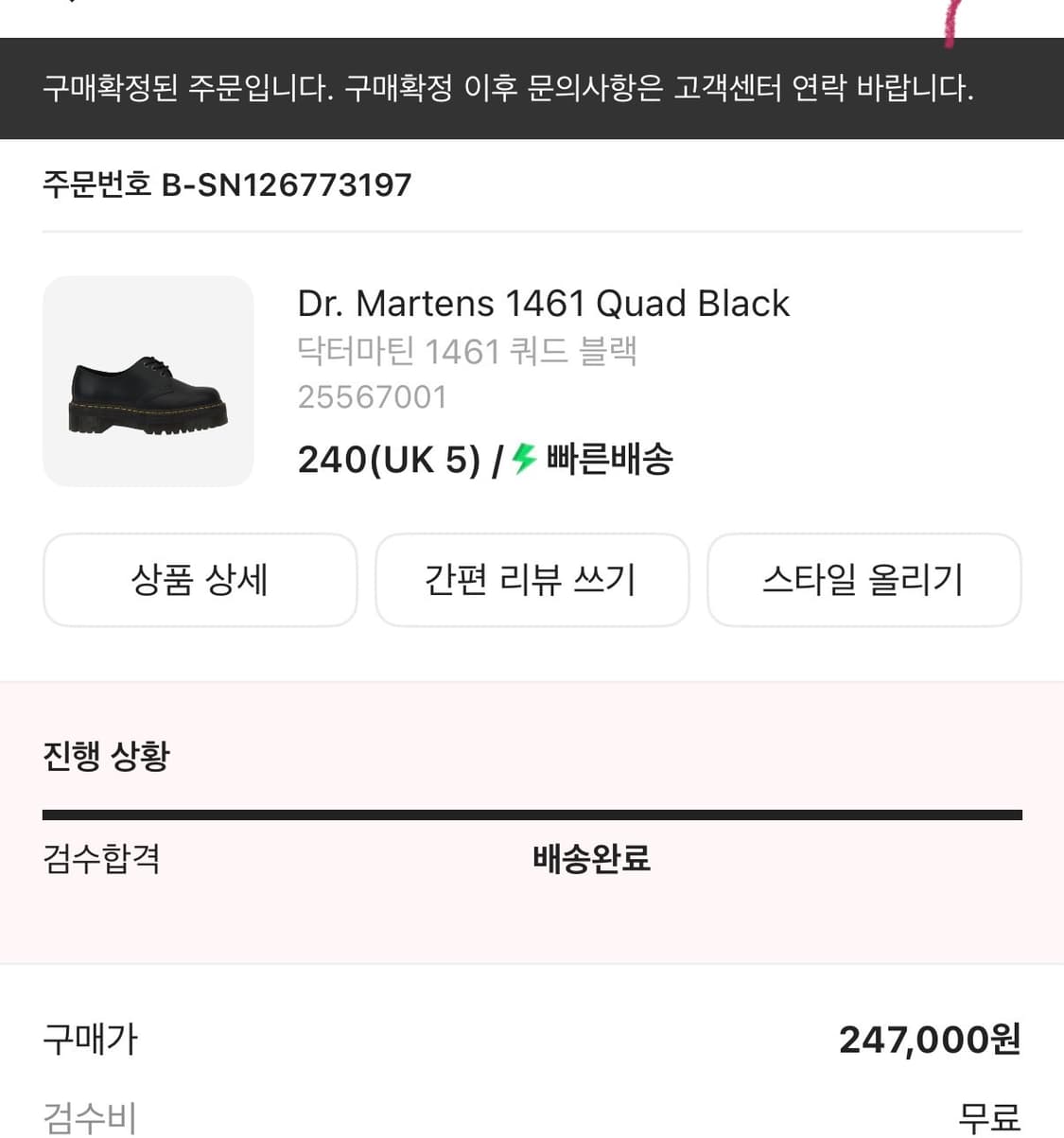Viewport: 1064px width, 1138px height.
Task: Tap the Dr. Martens product thumbnail image
Action: pos(148,380)
